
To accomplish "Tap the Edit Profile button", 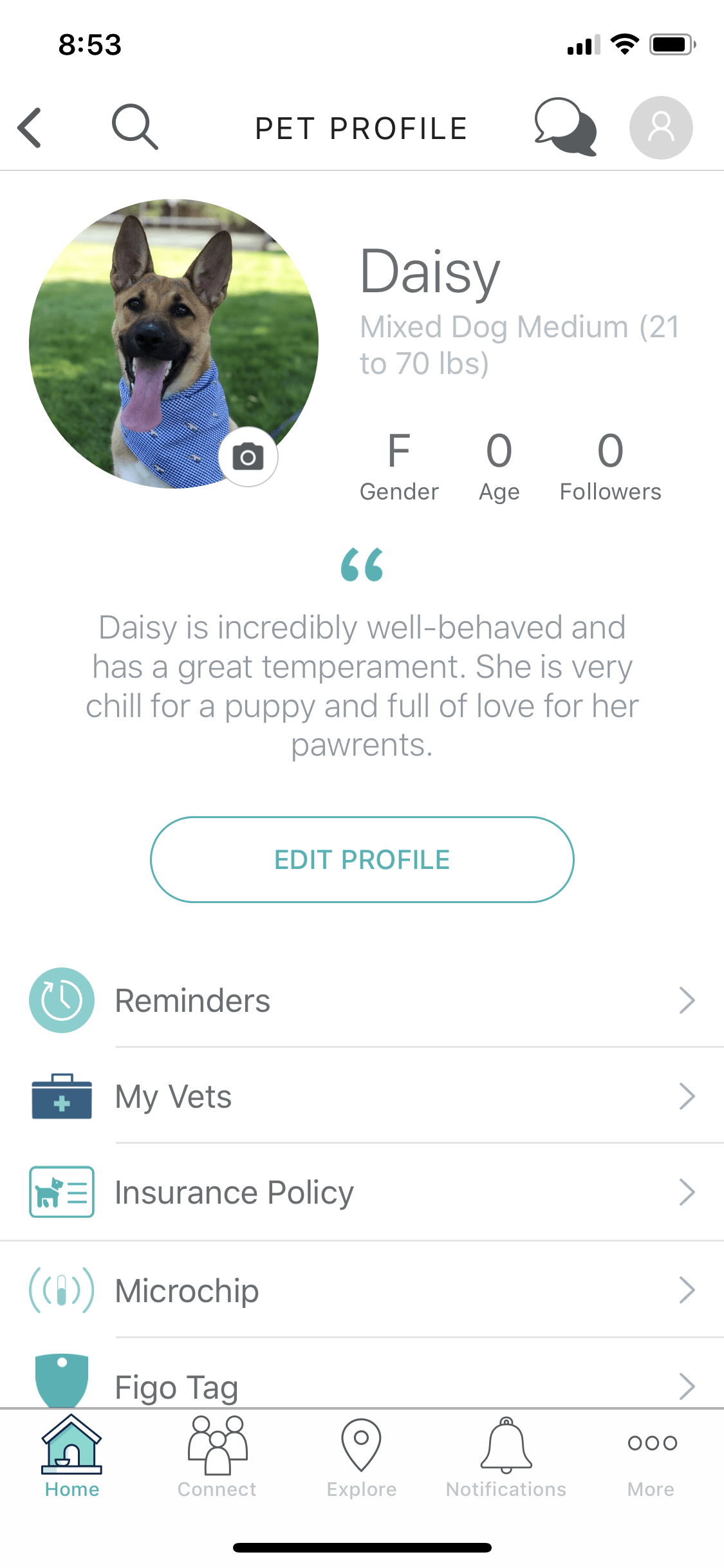I will [x=362, y=859].
